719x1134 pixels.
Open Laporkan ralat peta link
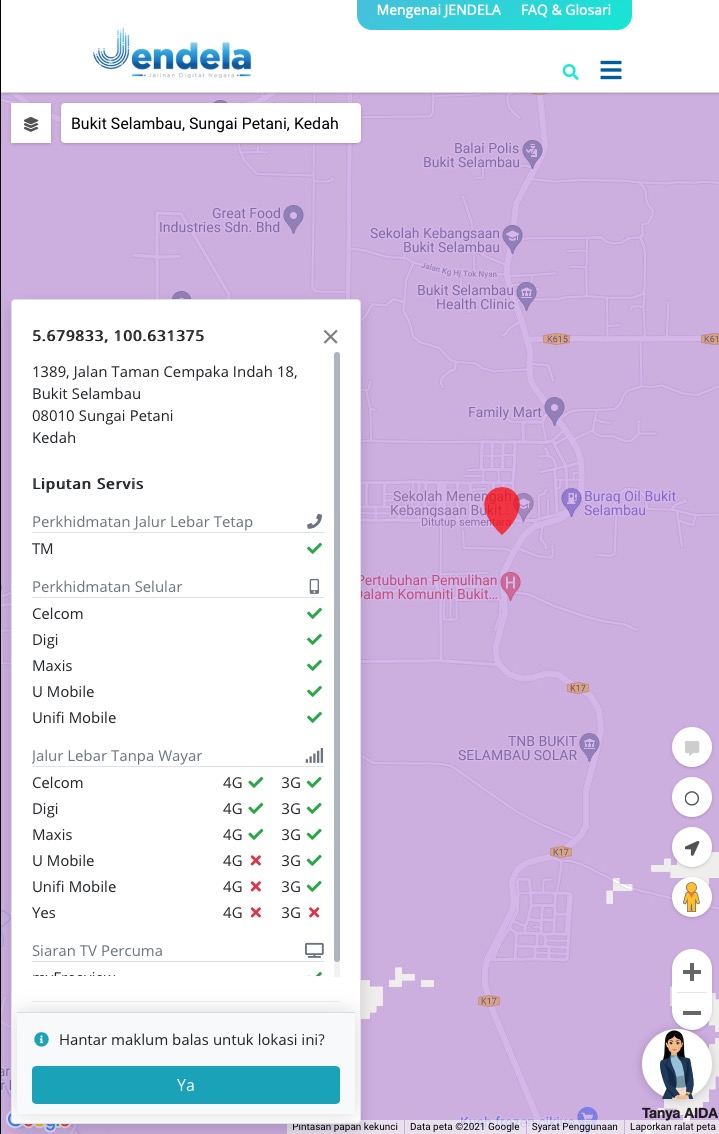673,1127
